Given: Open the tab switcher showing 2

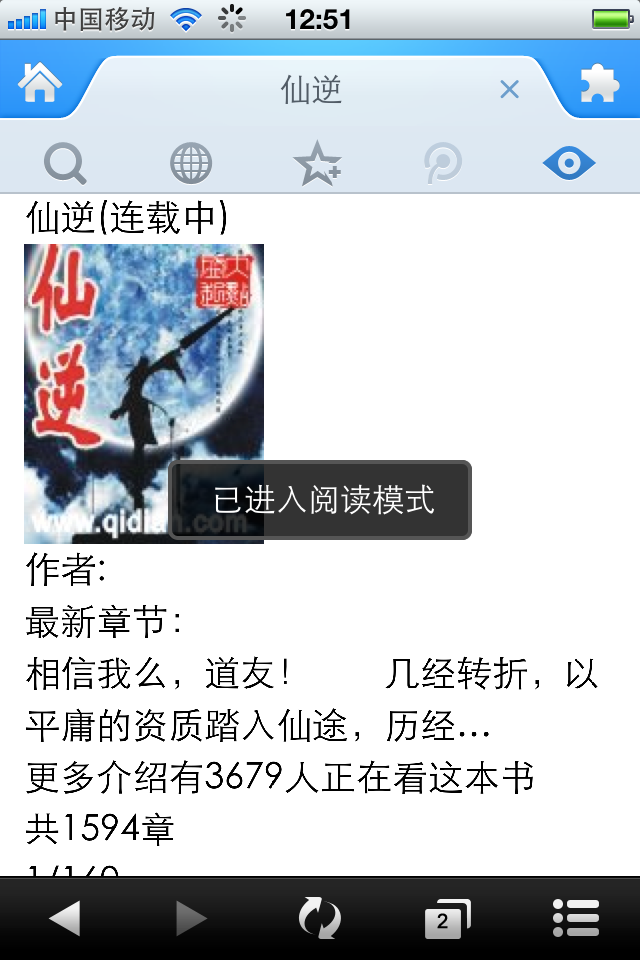Looking at the screenshot, I should [x=446, y=918].
